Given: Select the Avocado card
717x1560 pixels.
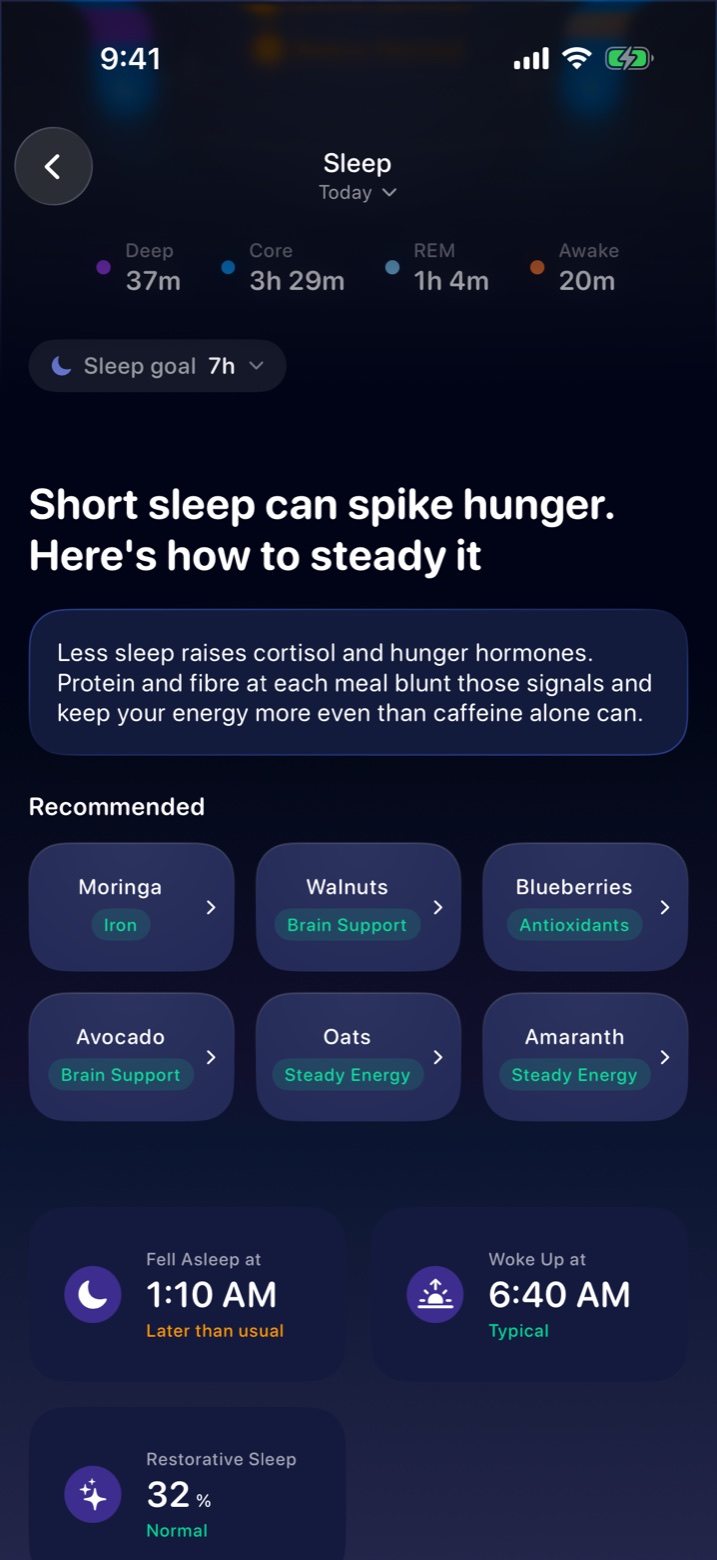Looking at the screenshot, I should [x=131, y=1057].
